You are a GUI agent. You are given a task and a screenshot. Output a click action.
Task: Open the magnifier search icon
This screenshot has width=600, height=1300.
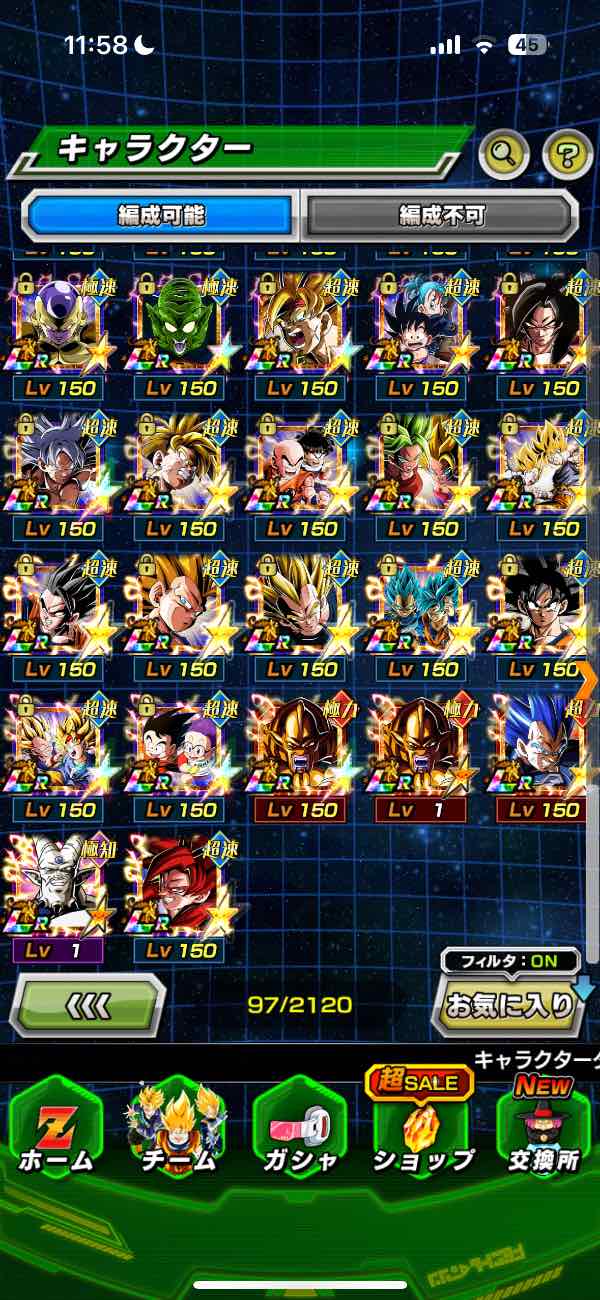coord(504,154)
